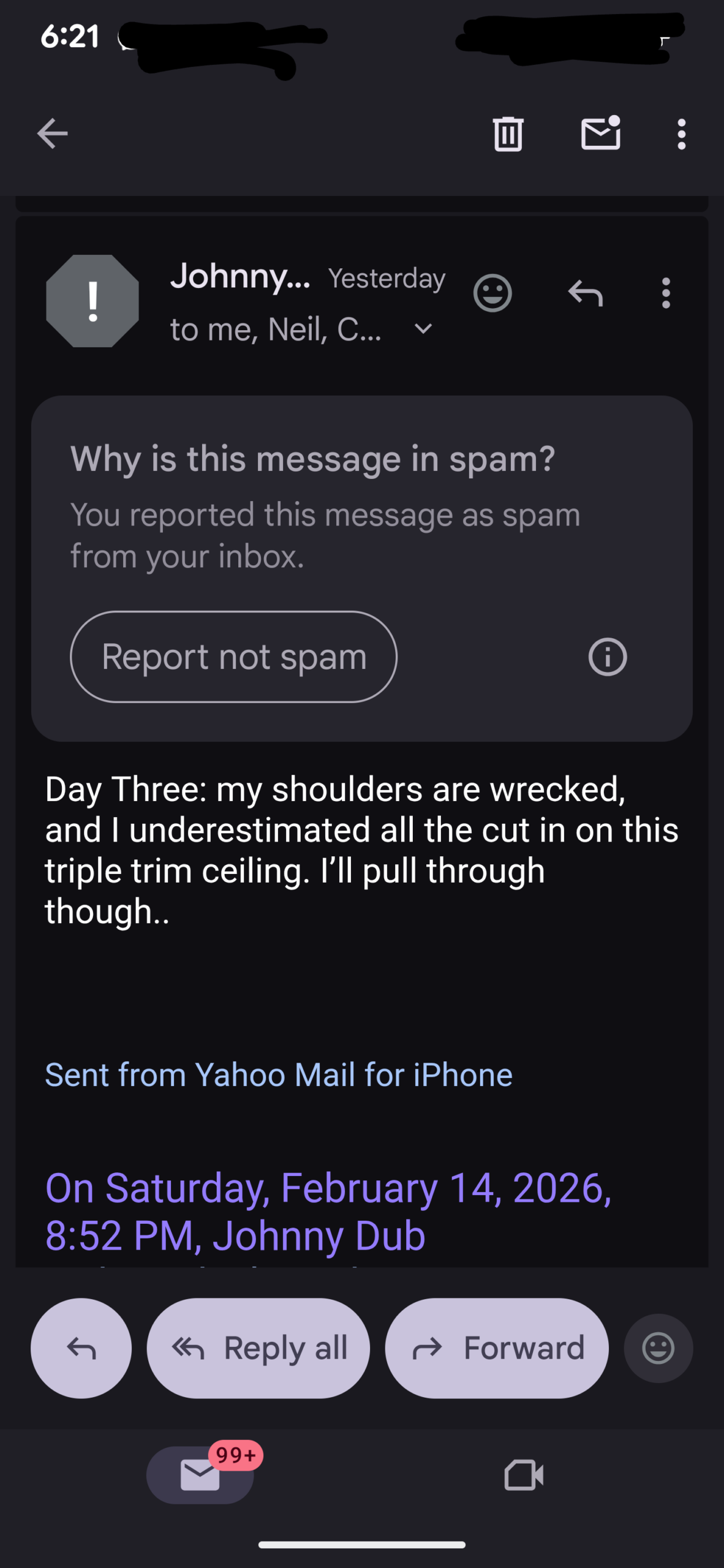Switch to the Meet video tab
724x1568 pixels.
coord(524,1475)
